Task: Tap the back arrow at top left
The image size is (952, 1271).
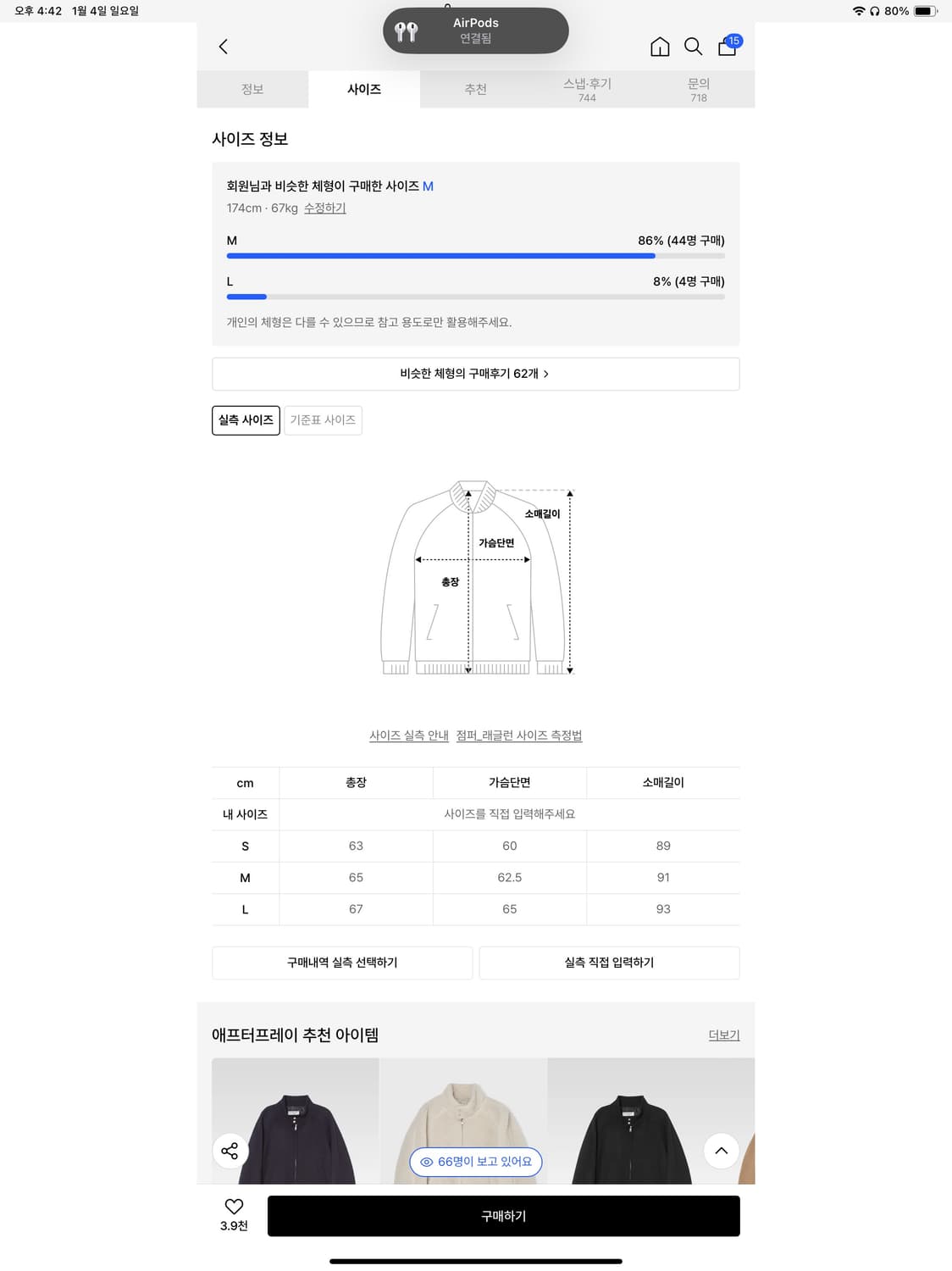Action: point(223,47)
